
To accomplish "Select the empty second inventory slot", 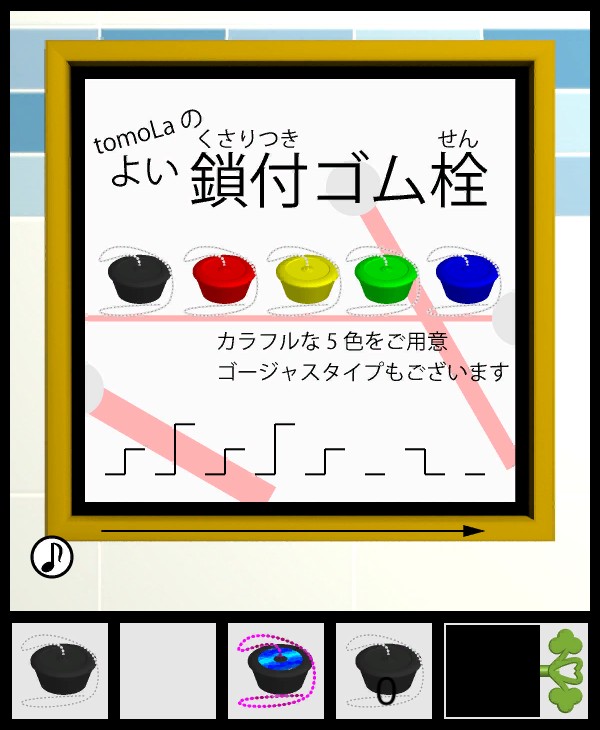I will point(168,671).
